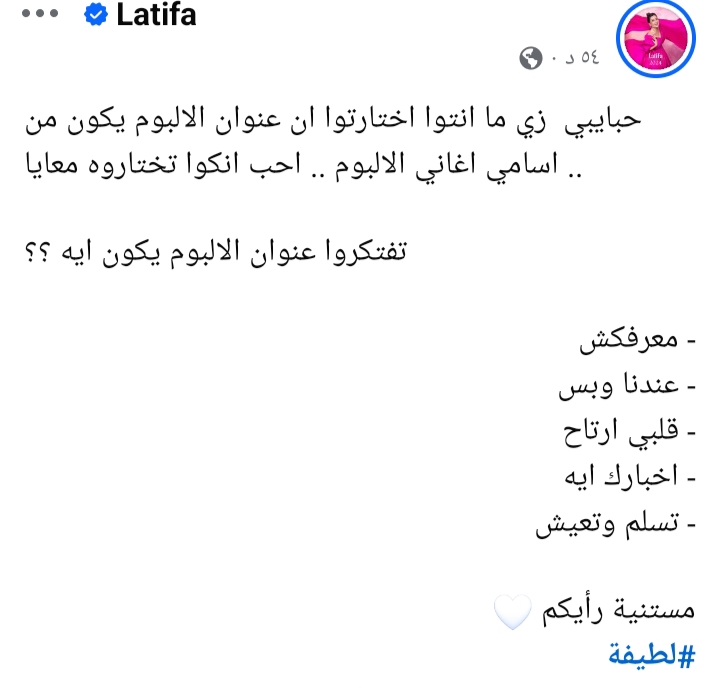Open the Latifa page name link

tap(156, 15)
